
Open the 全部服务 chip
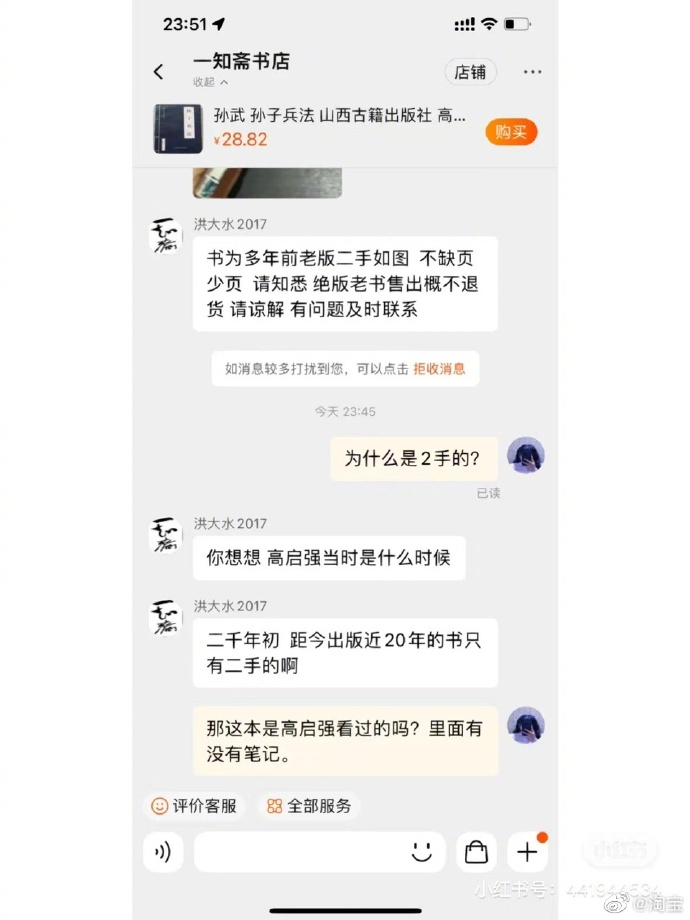pyautogui.click(x=308, y=805)
